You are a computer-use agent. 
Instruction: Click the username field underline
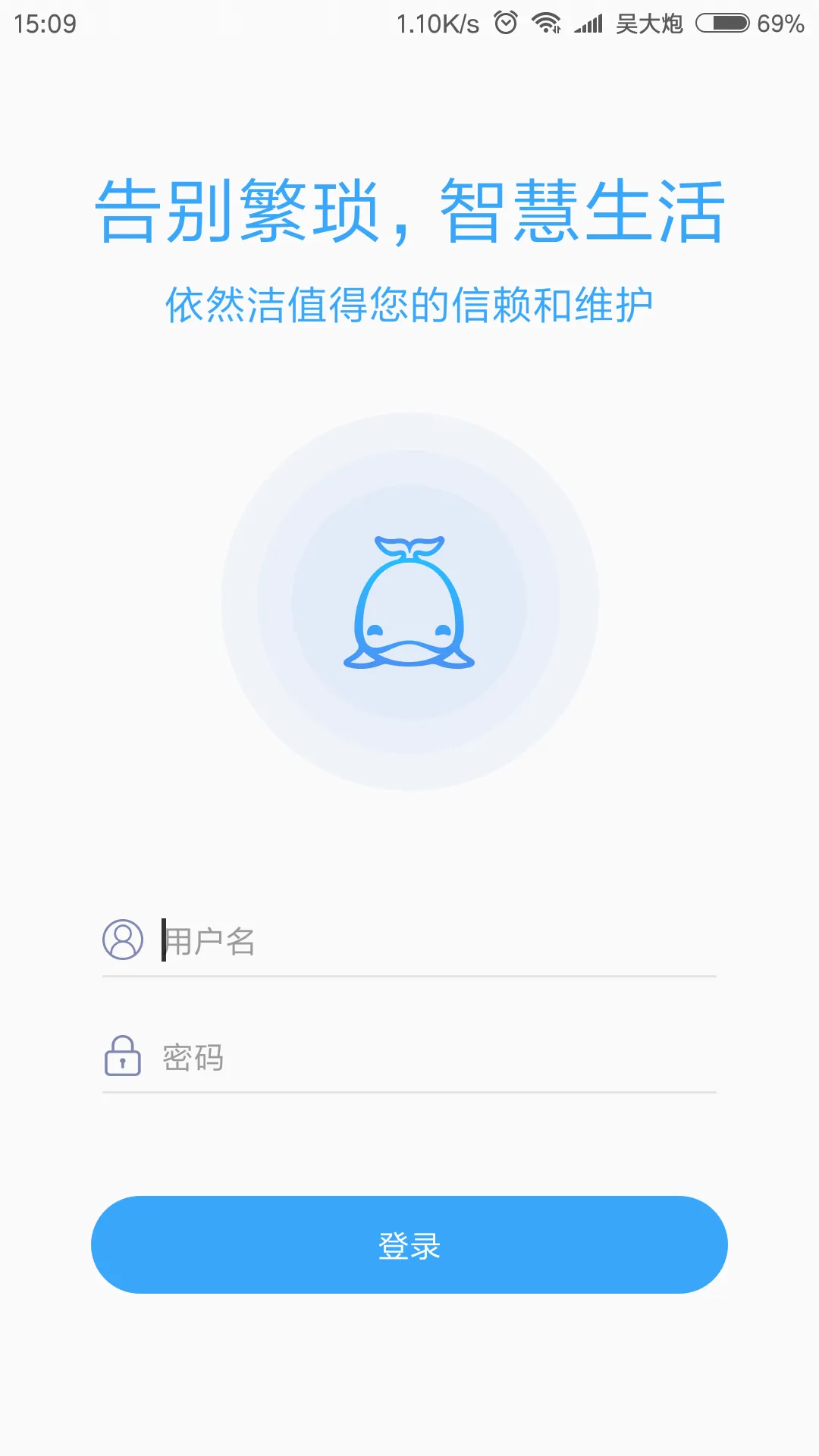(x=409, y=973)
